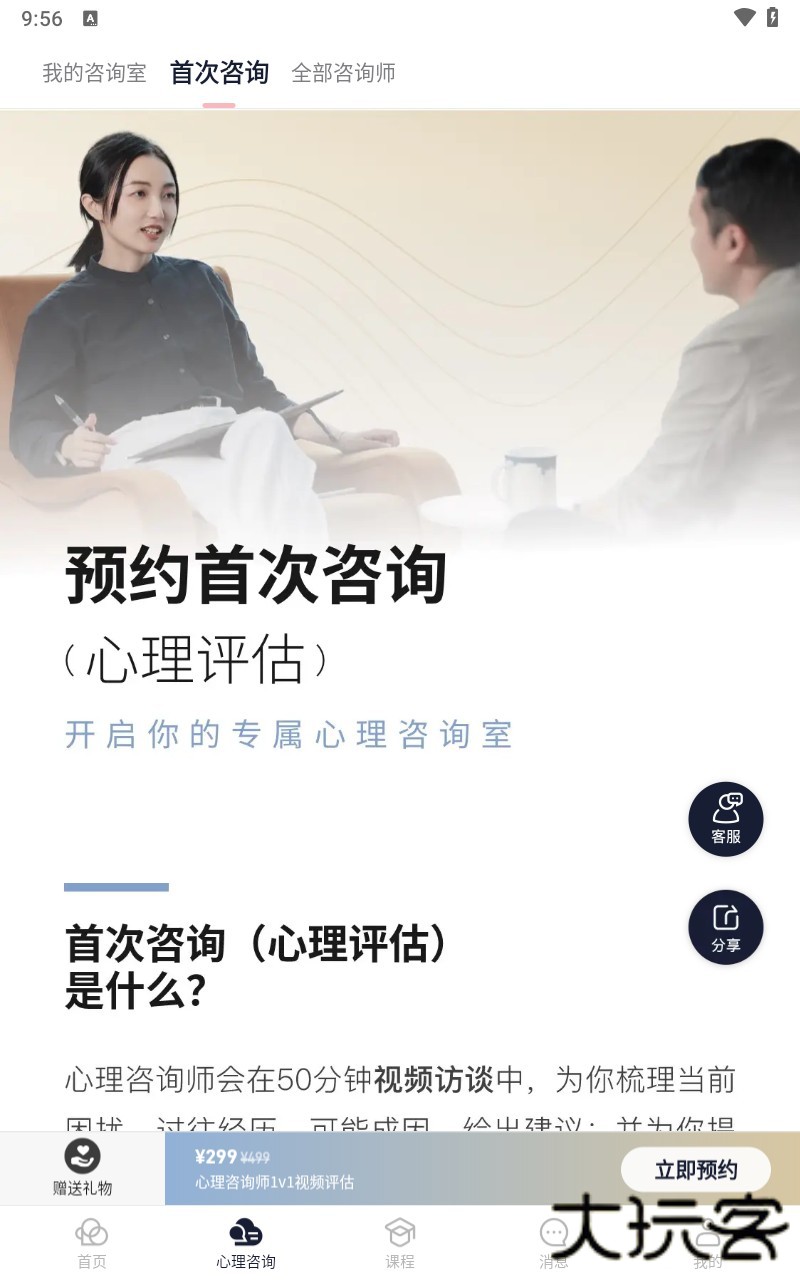
Task: Open the 全部咨询师 tab
Action: tap(344, 72)
